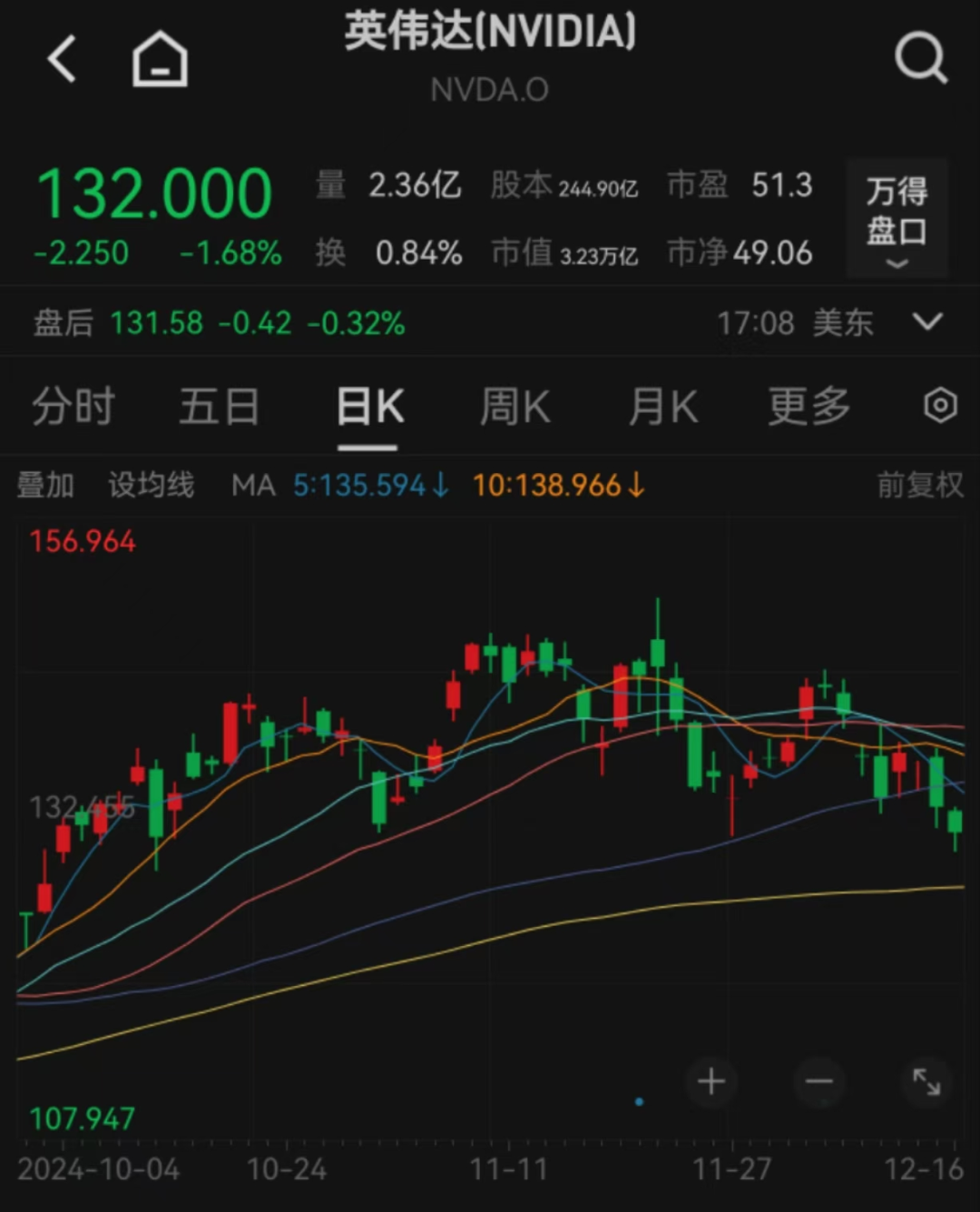Screen dimensions: 980x1212
Task: Switch to the 月K chart tab
Action: tap(662, 406)
